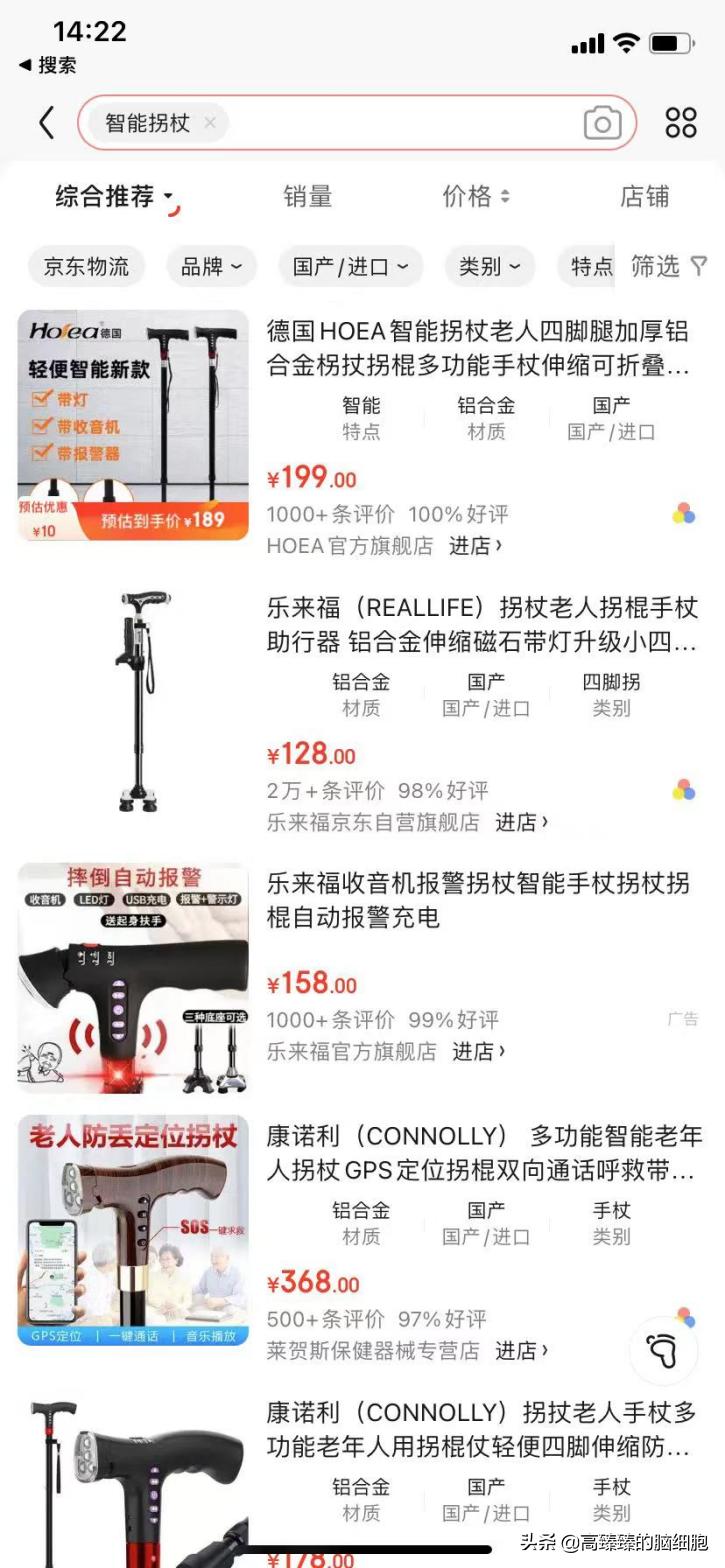The image size is (725, 1568).
Task: Select the 销量 sorting option
Action: 308,198
